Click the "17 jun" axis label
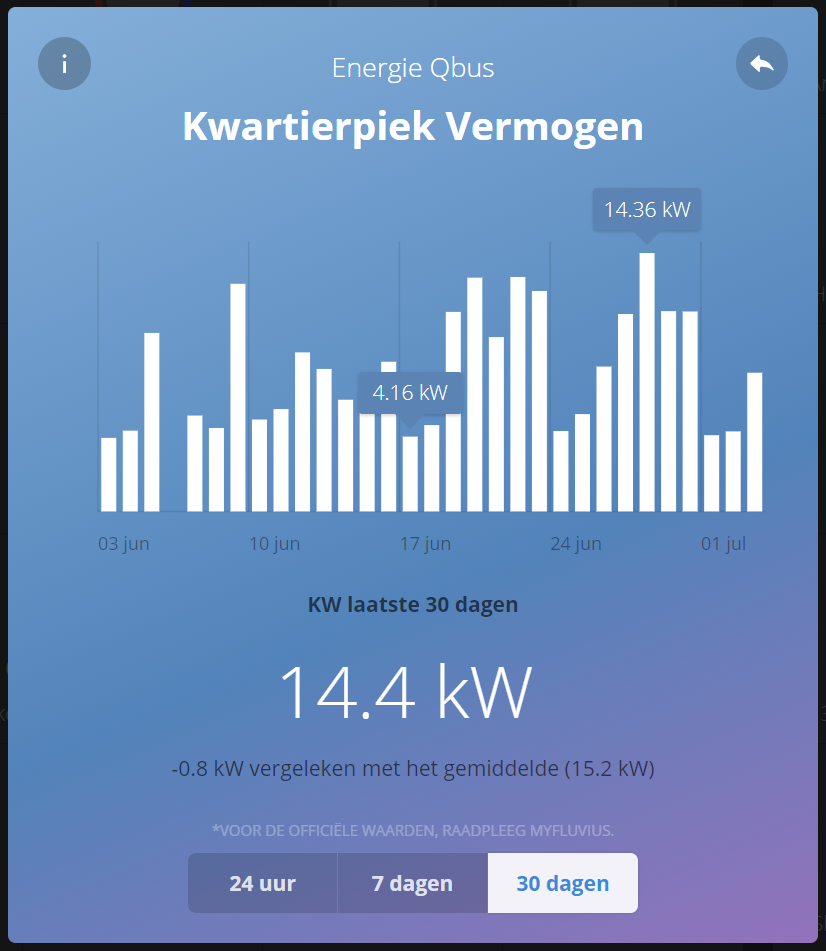 coord(424,544)
